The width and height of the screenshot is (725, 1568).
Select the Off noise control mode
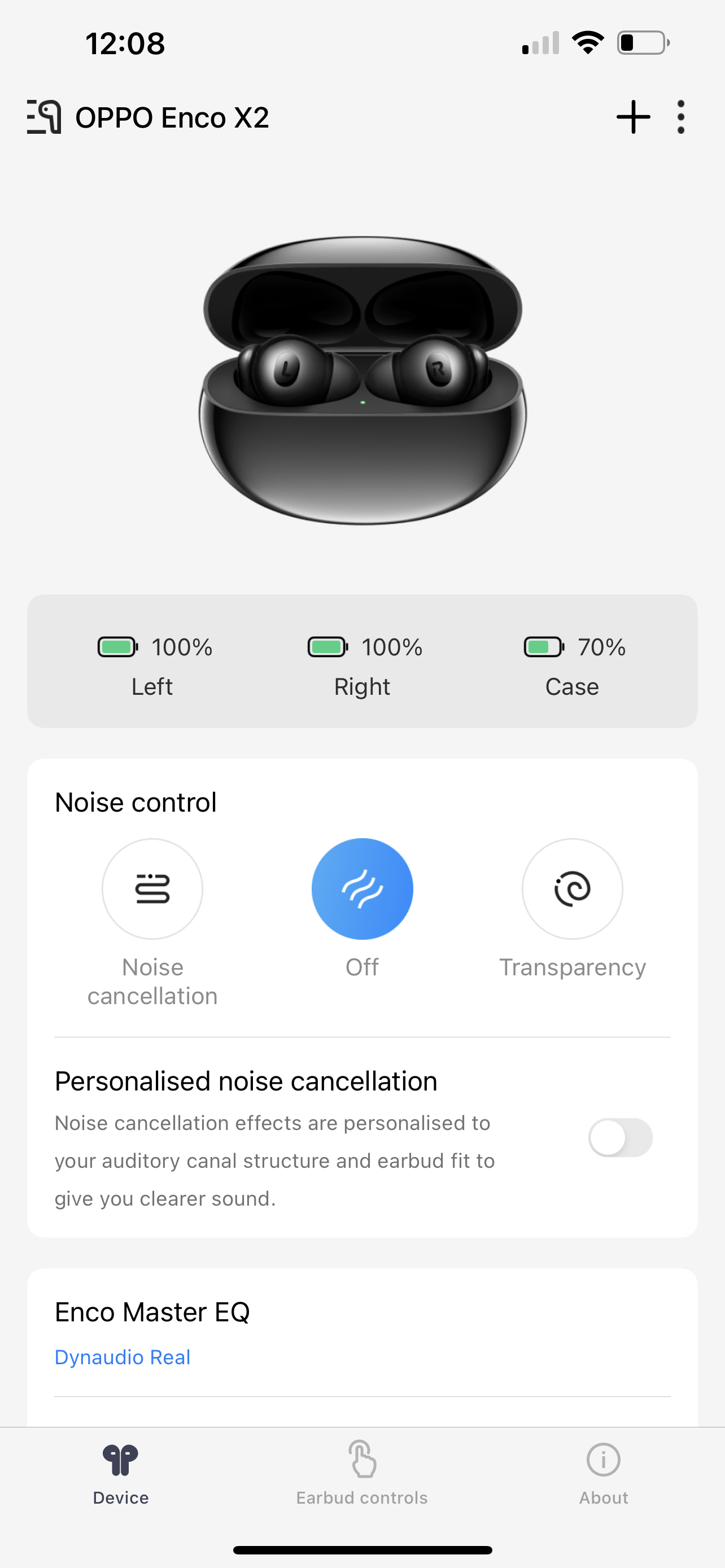(x=362, y=888)
